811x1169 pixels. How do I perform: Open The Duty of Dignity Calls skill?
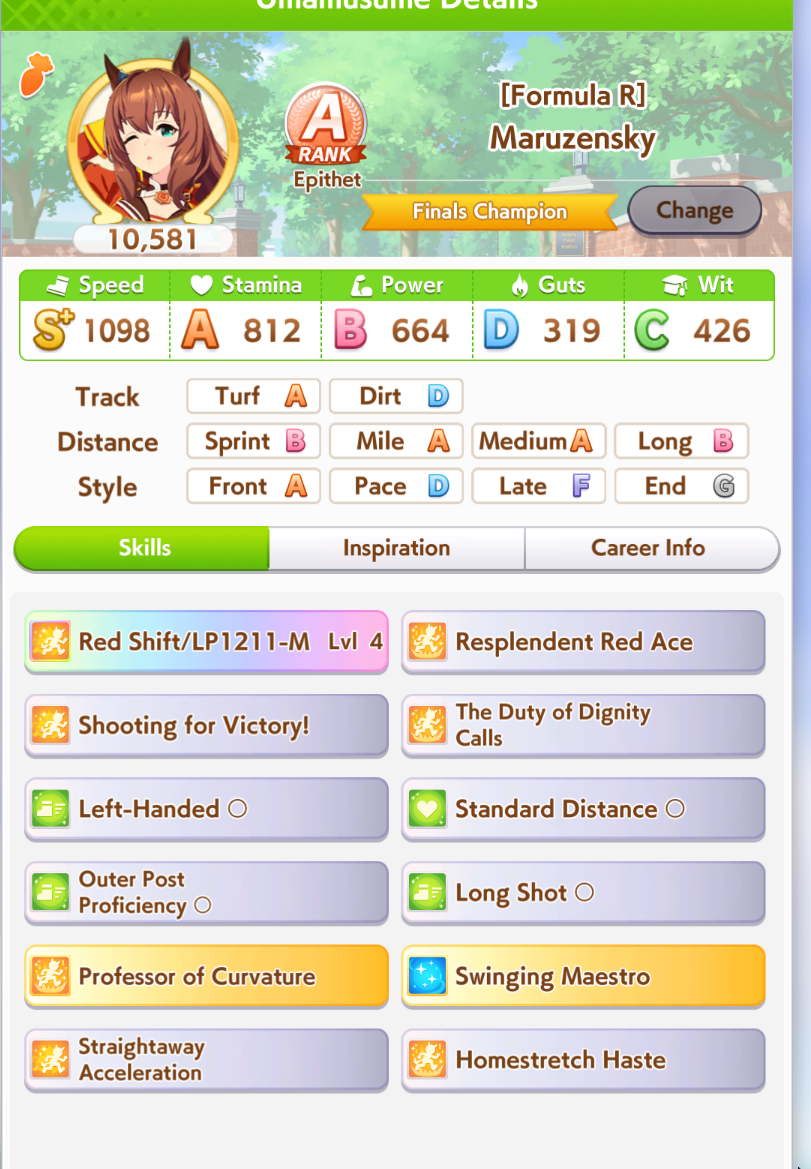[x=583, y=725]
